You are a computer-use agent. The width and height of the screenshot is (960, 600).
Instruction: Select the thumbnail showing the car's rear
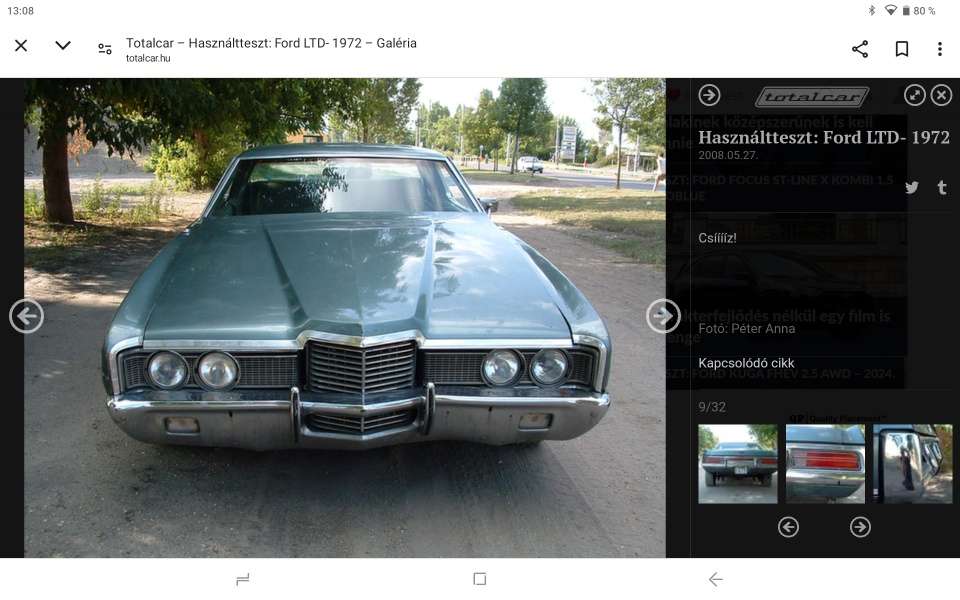tap(737, 463)
